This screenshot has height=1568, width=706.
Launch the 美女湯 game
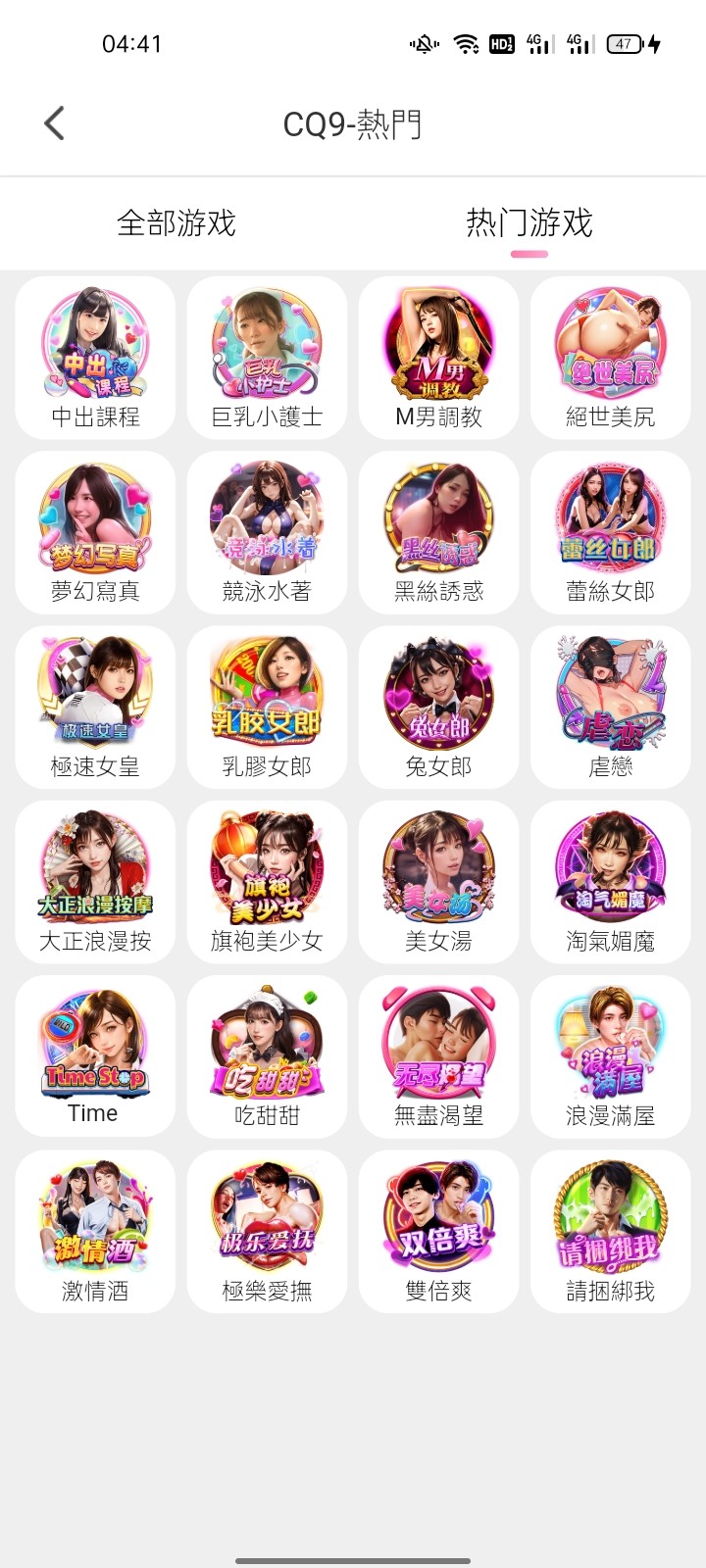438,880
